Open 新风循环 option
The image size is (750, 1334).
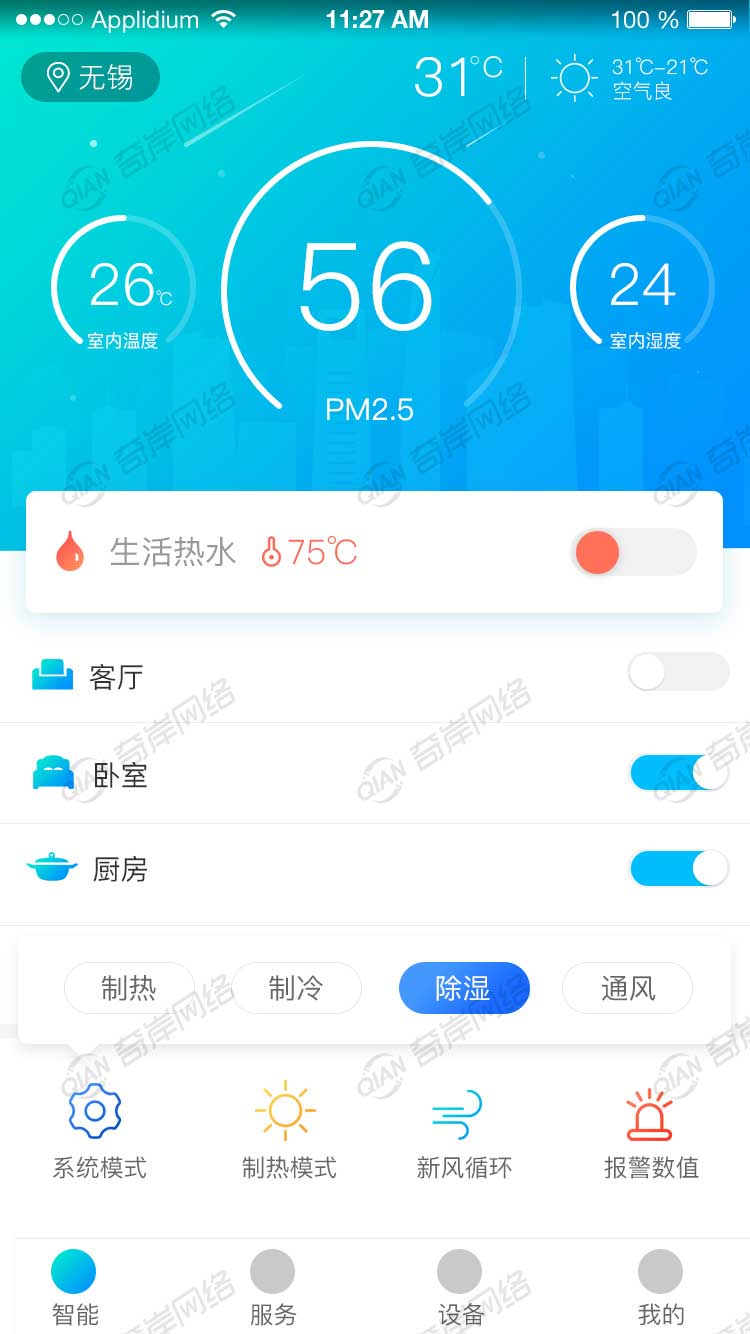tap(463, 1130)
